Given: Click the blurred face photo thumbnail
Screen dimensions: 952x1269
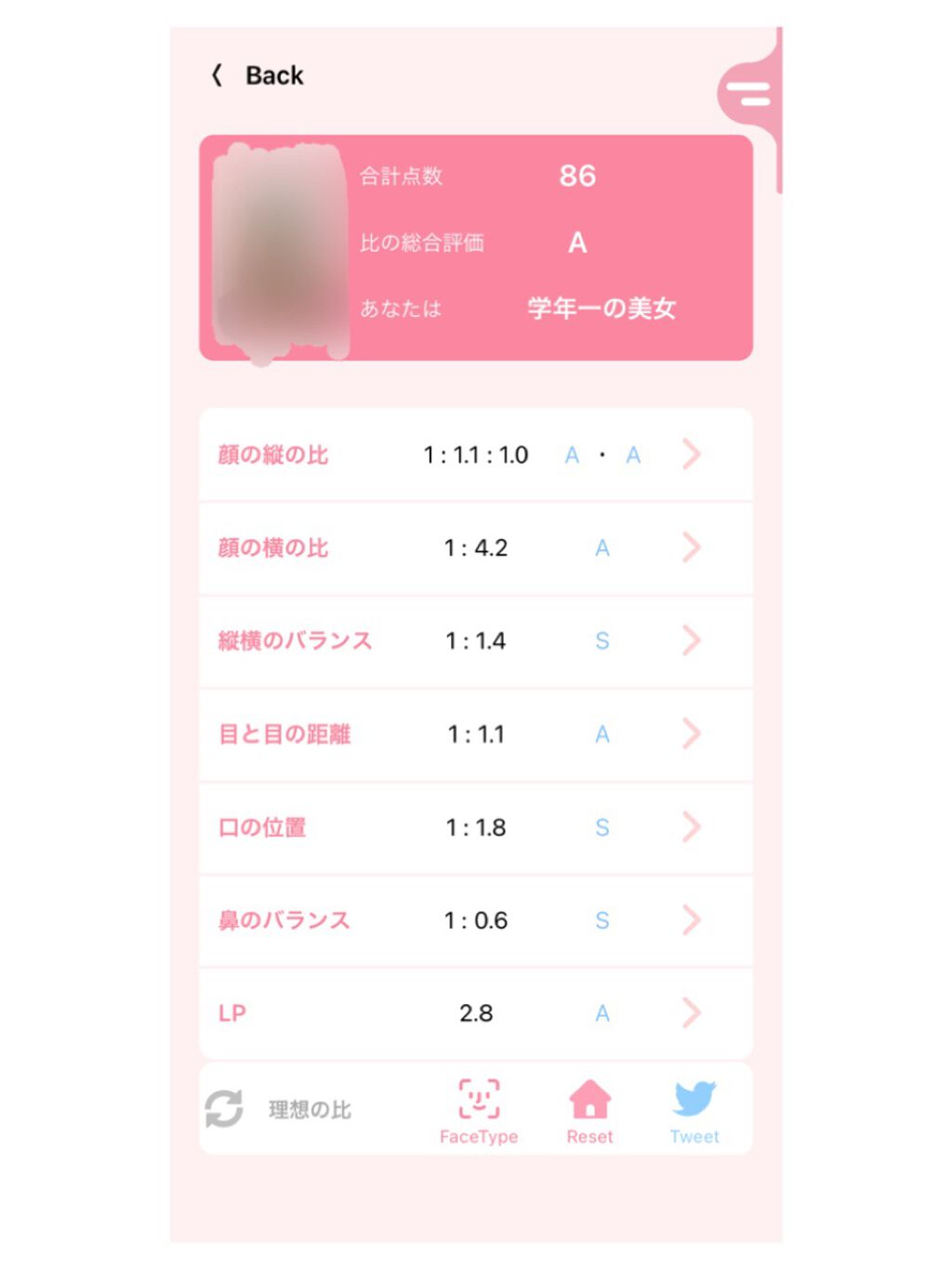Looking at the screenshot, I should click(279, 246).
